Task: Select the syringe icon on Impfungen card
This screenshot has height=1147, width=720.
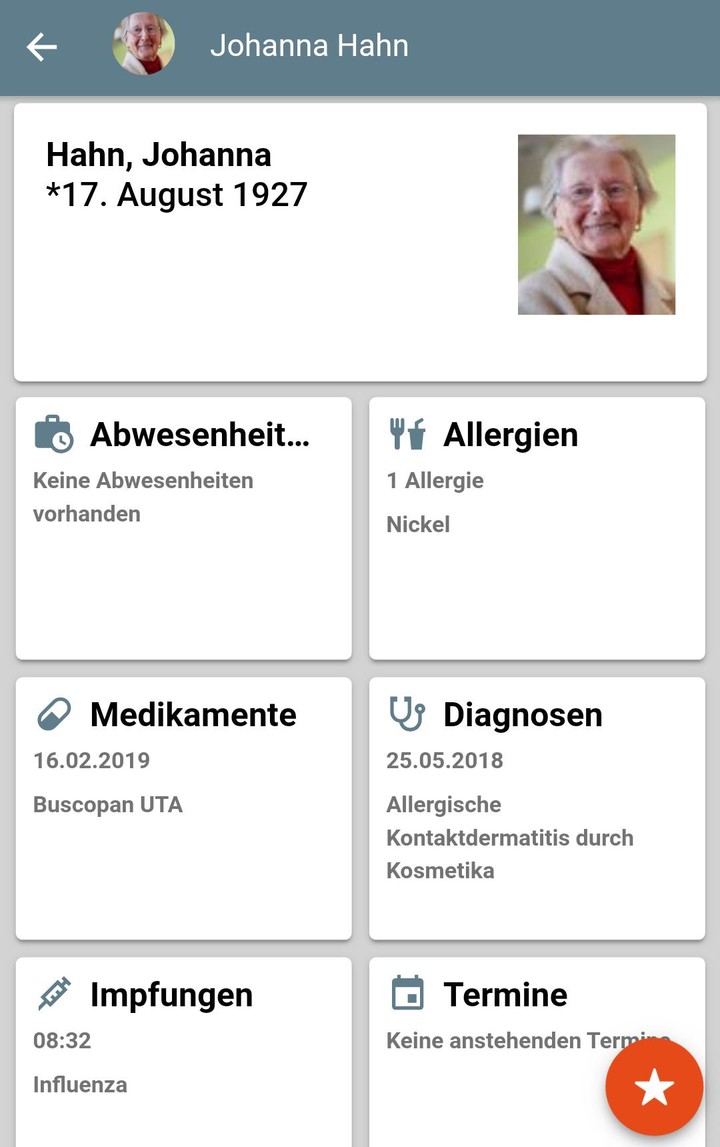Action: pos(52,993)
